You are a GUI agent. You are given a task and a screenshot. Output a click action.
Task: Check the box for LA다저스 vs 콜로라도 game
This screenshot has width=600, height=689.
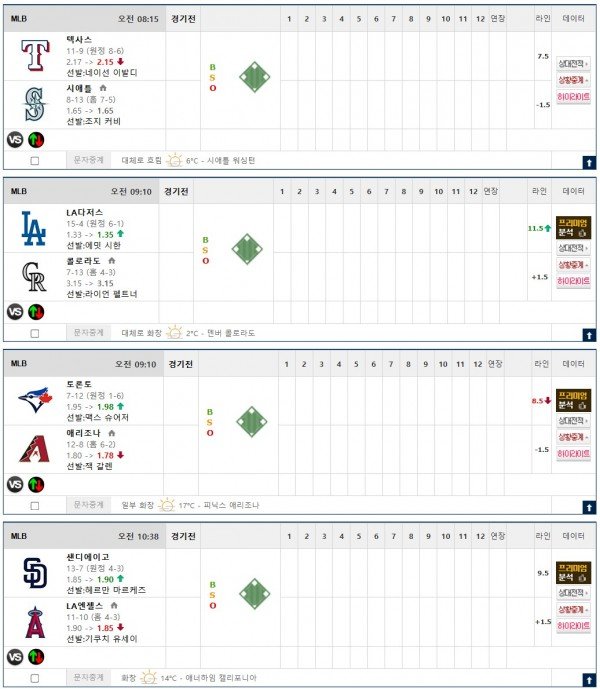pos(35,333)
